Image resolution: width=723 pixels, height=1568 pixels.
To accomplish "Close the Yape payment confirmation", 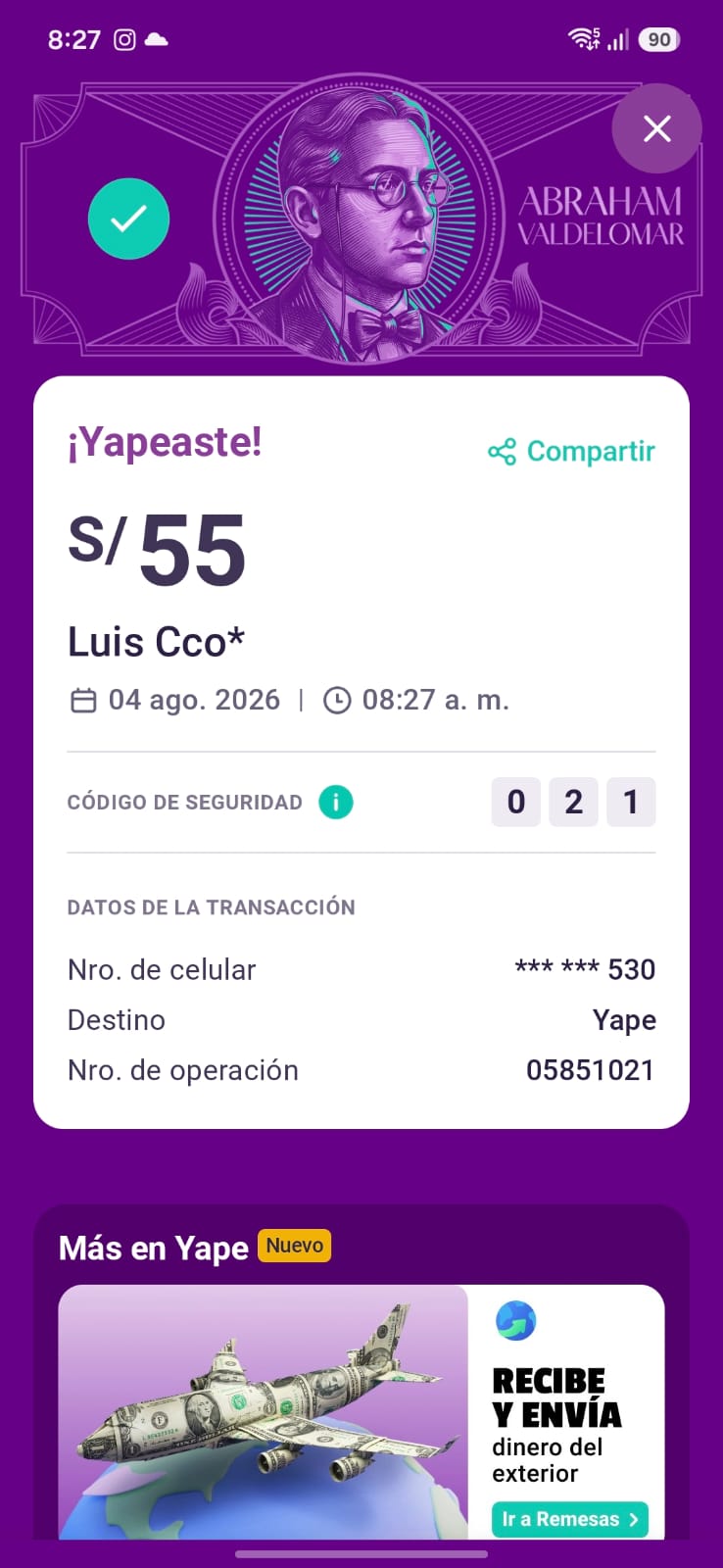I will click(656, 128).
